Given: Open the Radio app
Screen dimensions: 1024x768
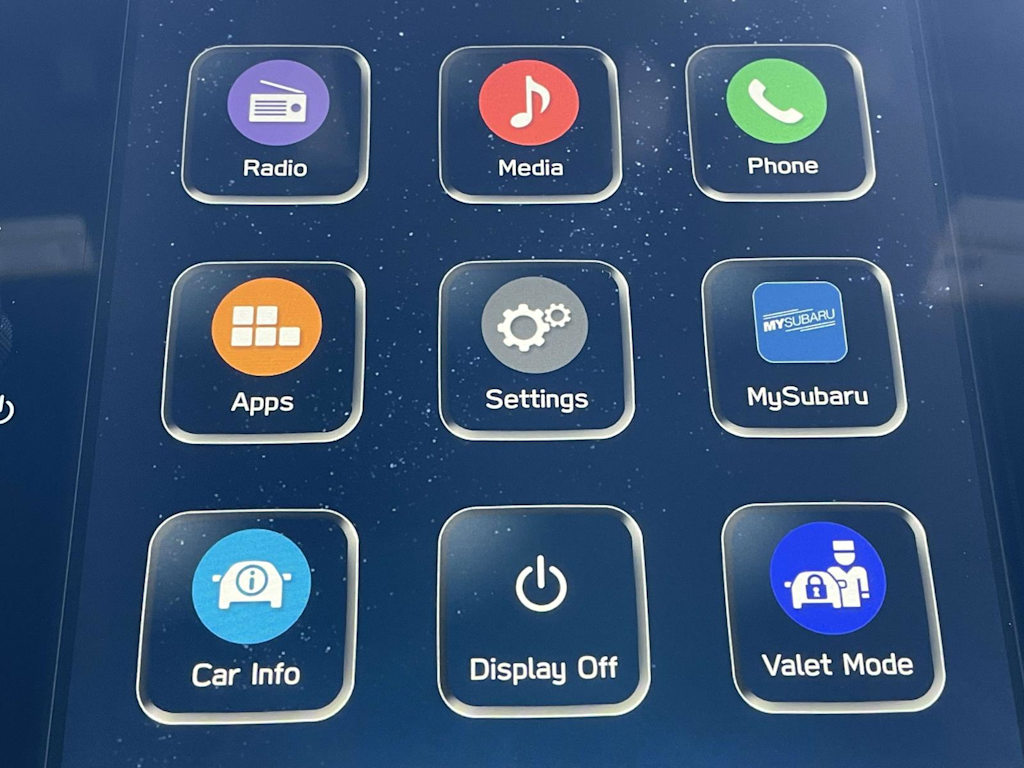Looking at the screenshot, I should (x=276, y=123).
